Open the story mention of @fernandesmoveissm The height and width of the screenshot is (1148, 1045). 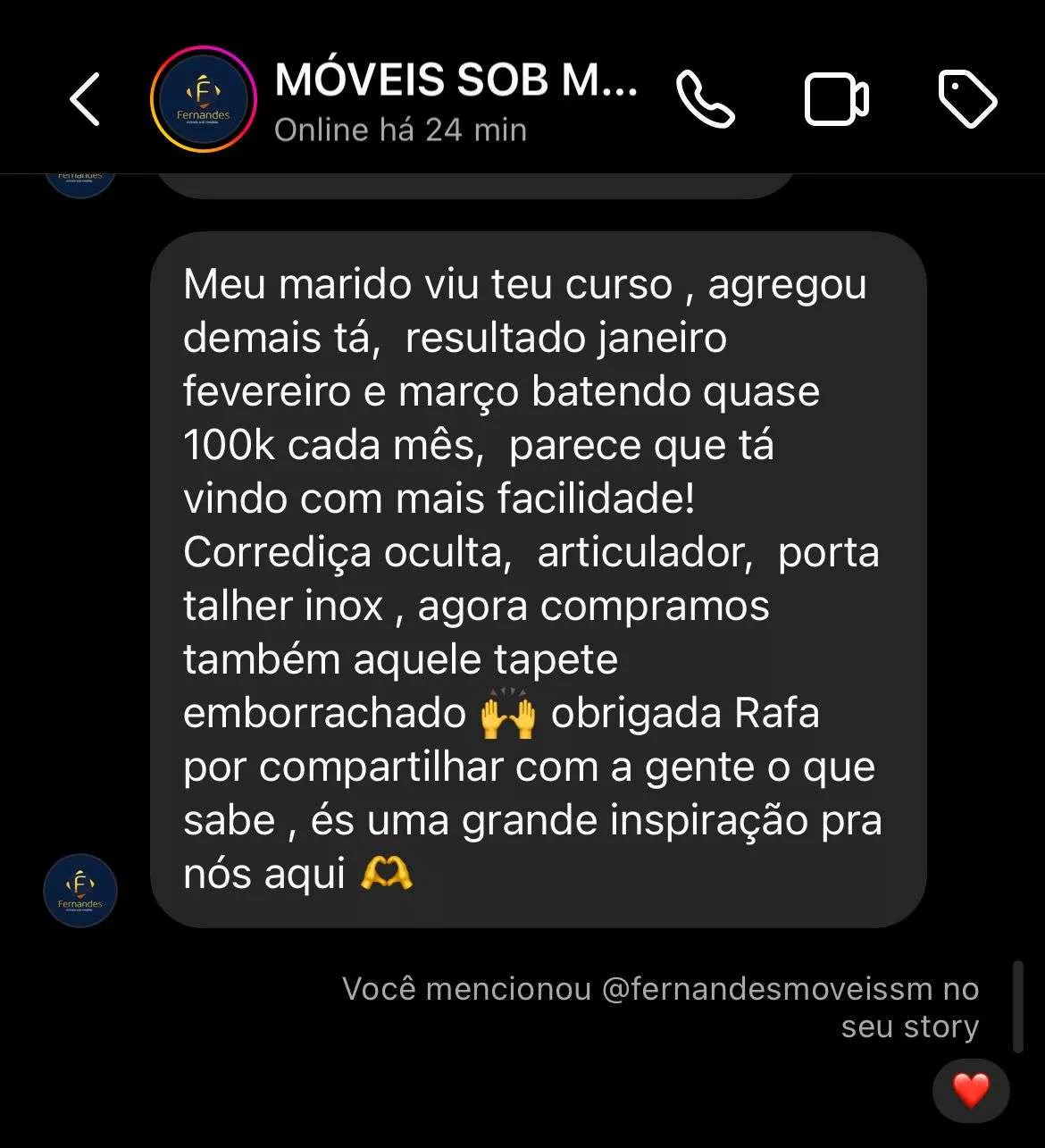pyautogui.click(x=661, y=1007)
